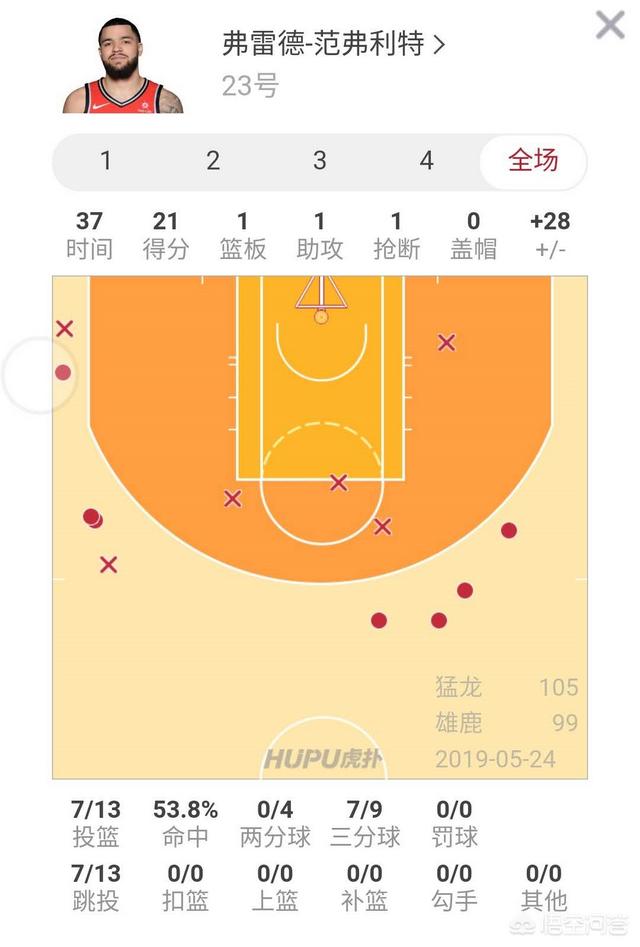Show quarter 4 shot chart
640x947 pixels.
(427, 161)
